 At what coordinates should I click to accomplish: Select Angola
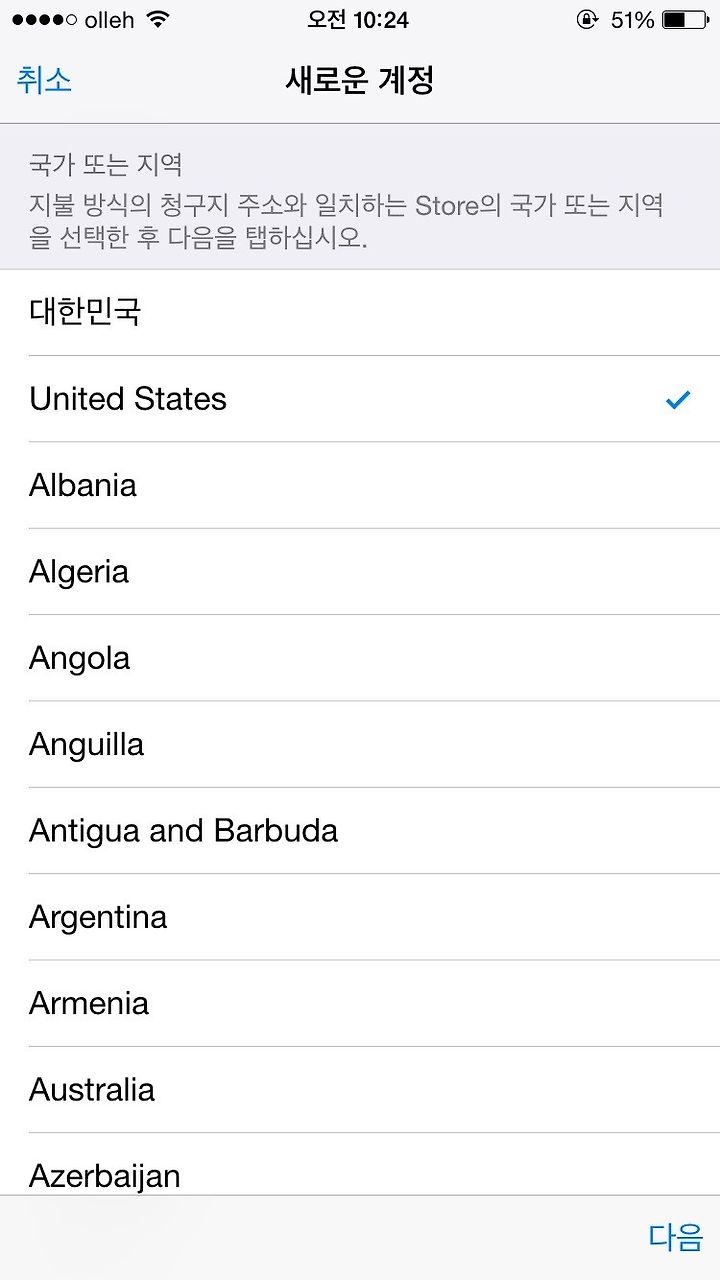[x=360, y=657]
